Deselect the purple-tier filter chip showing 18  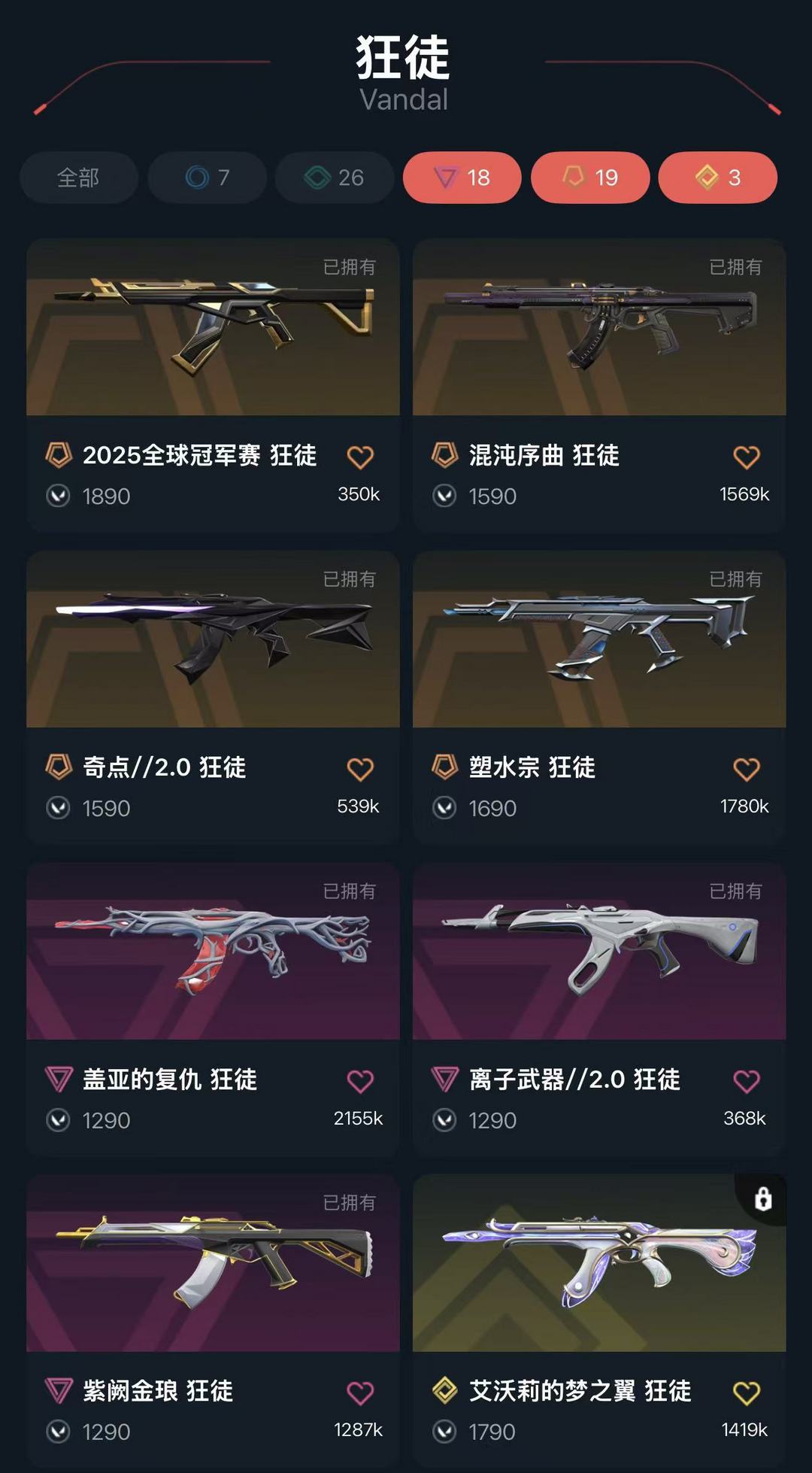462,178
